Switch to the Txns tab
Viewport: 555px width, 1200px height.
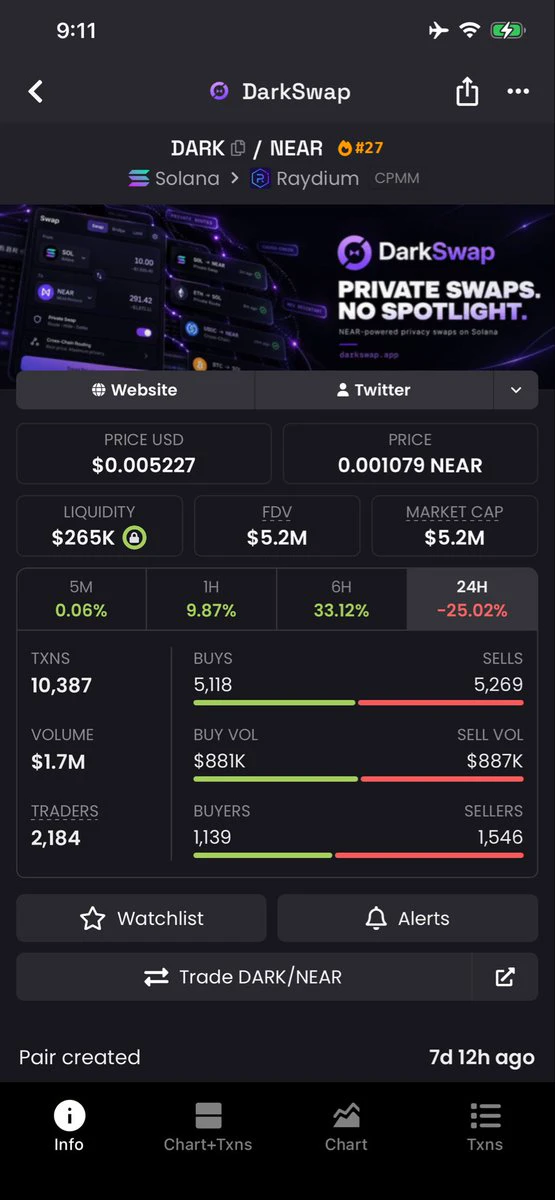pos(485,1126)
